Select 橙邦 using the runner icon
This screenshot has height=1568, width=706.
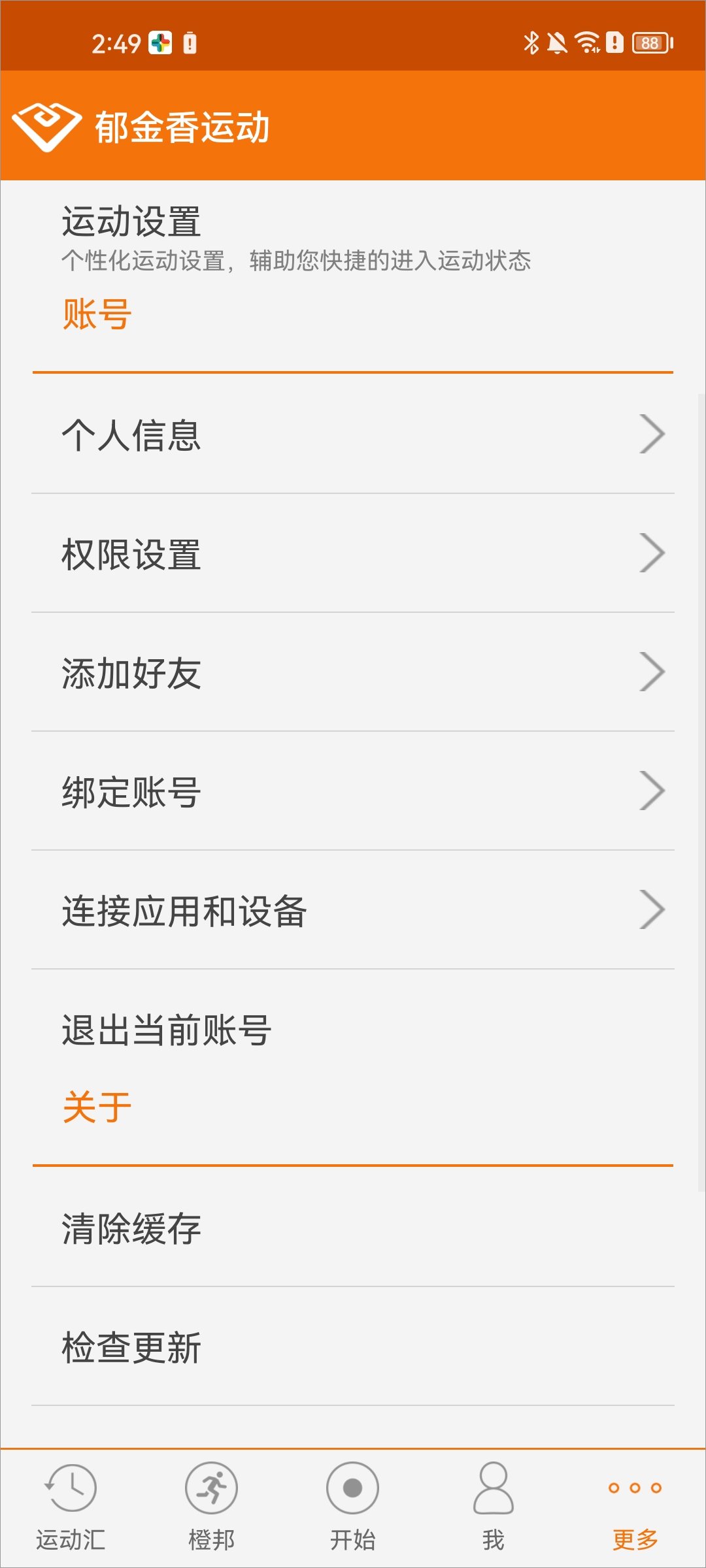(x=210, y=1488)
